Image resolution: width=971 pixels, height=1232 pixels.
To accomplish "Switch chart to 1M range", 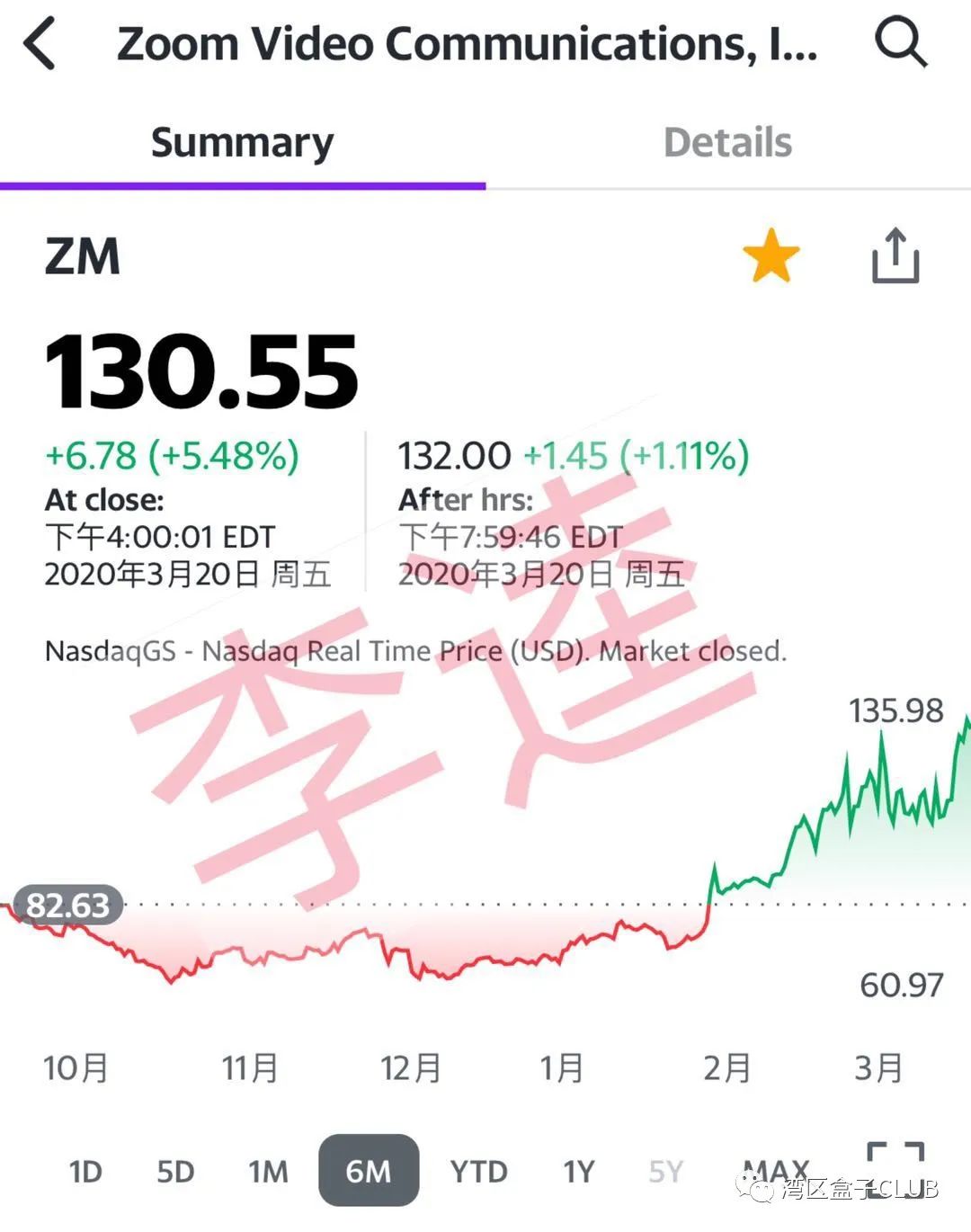I will (268, 1172).
